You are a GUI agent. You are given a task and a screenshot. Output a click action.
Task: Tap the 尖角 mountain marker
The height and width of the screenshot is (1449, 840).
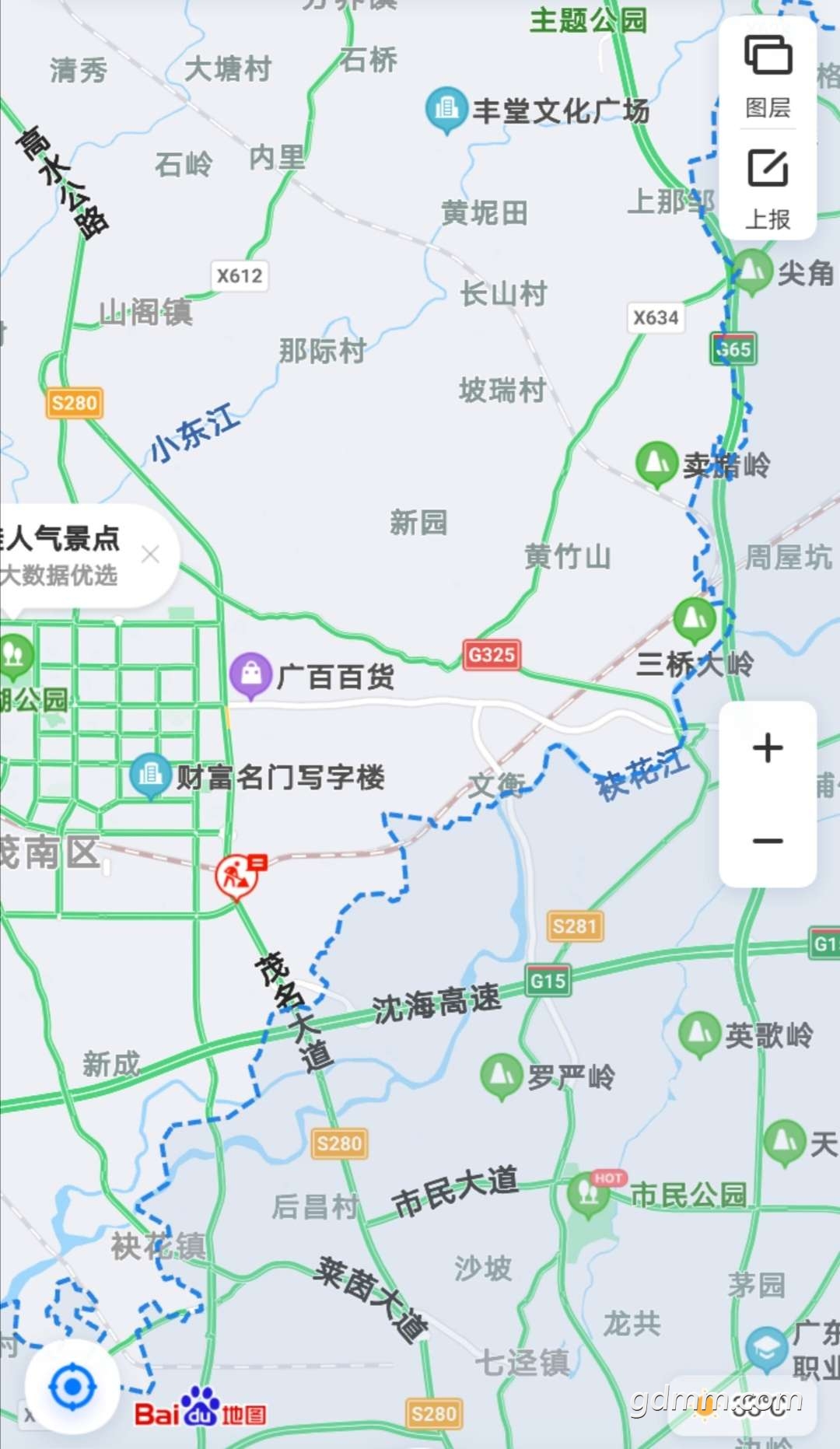pyautogui.click(x=752, y=271)
